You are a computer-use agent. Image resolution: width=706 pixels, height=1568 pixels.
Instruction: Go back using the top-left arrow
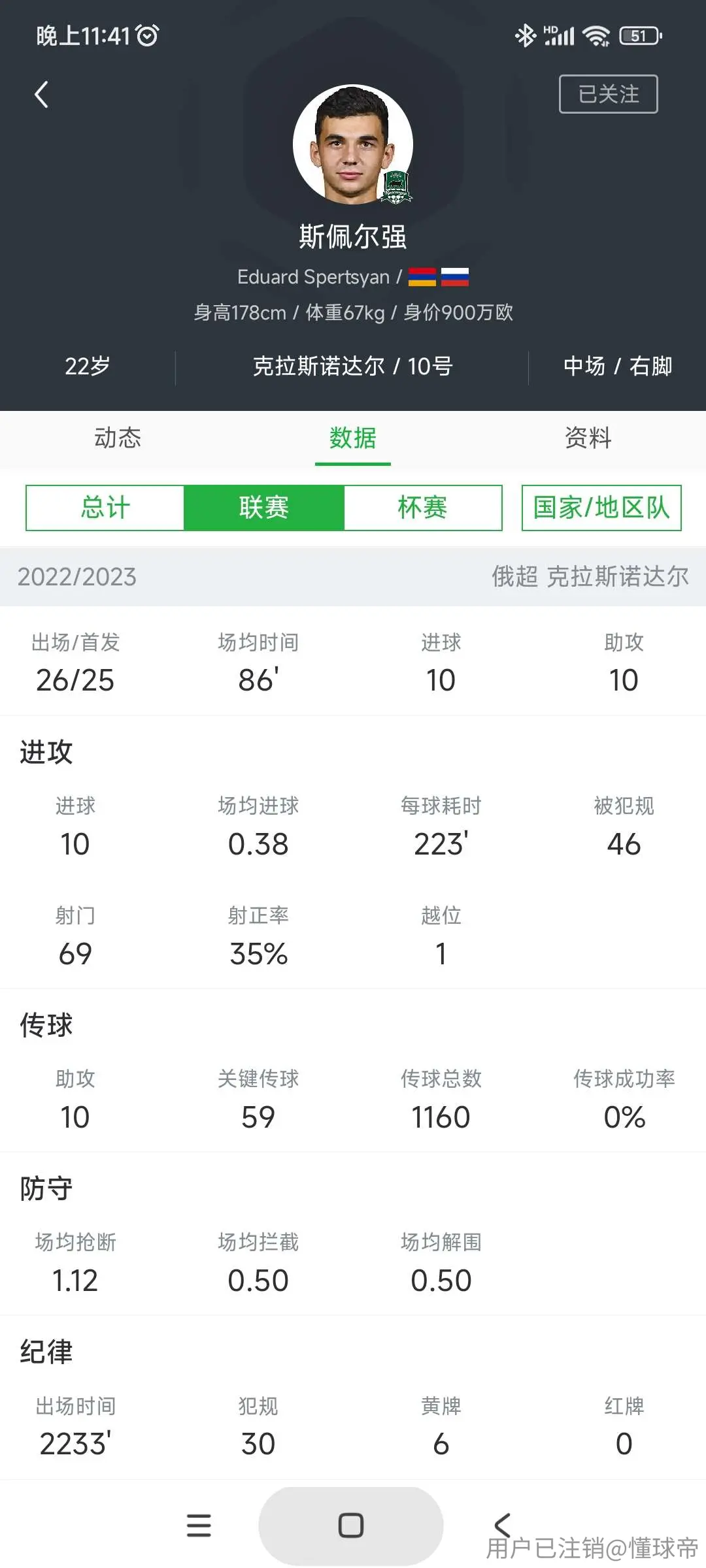tap(41, 95)
